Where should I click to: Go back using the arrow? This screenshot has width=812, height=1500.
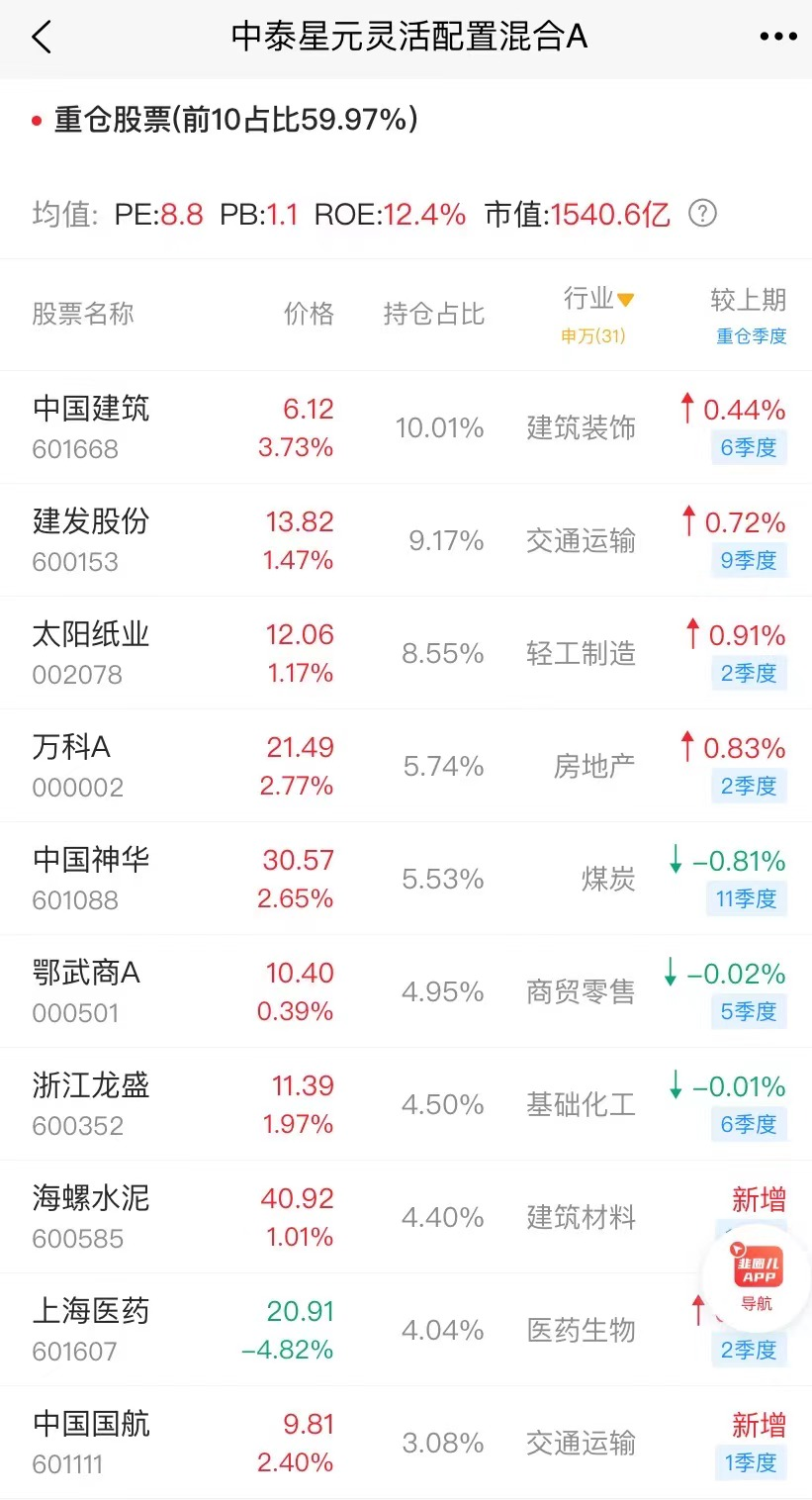click(x=42, y=38)
